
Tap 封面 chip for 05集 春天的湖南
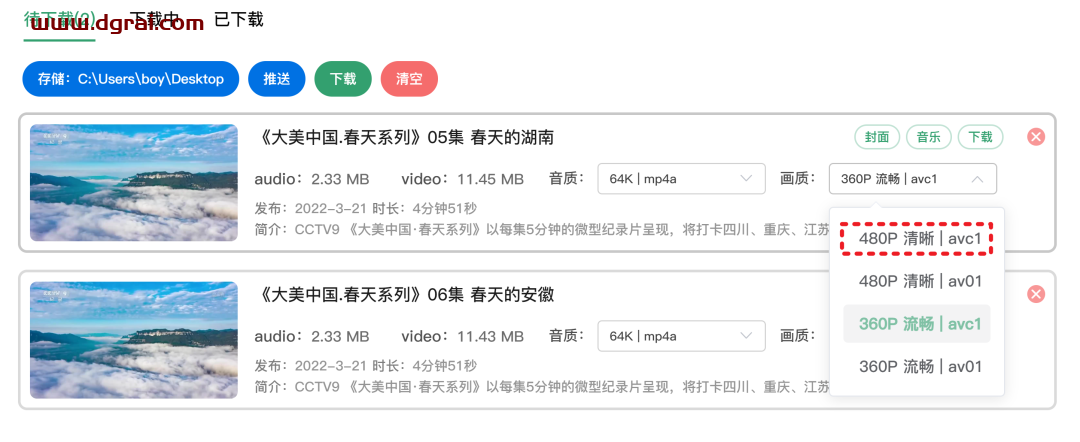point(876,137)
